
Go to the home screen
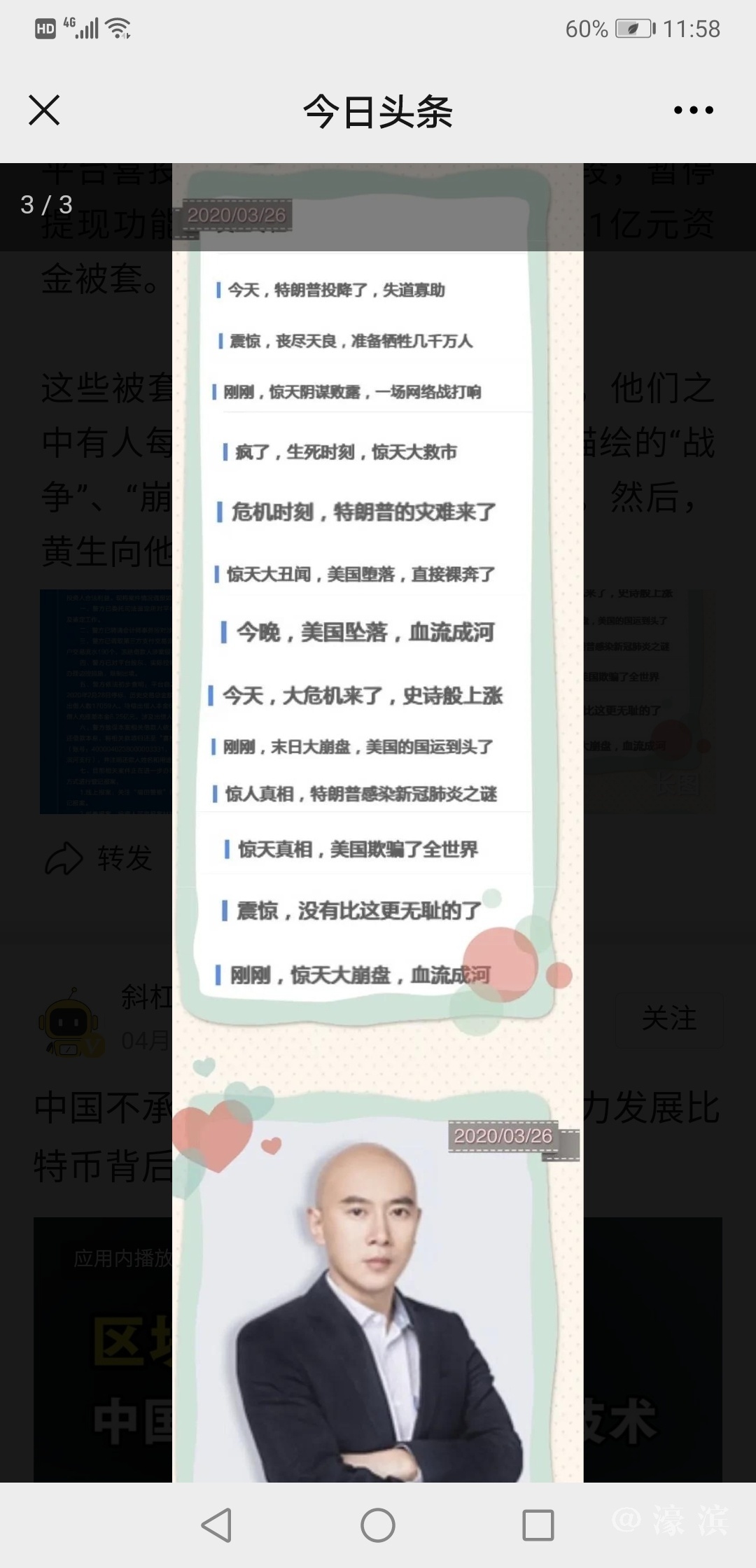point(378,1525)
